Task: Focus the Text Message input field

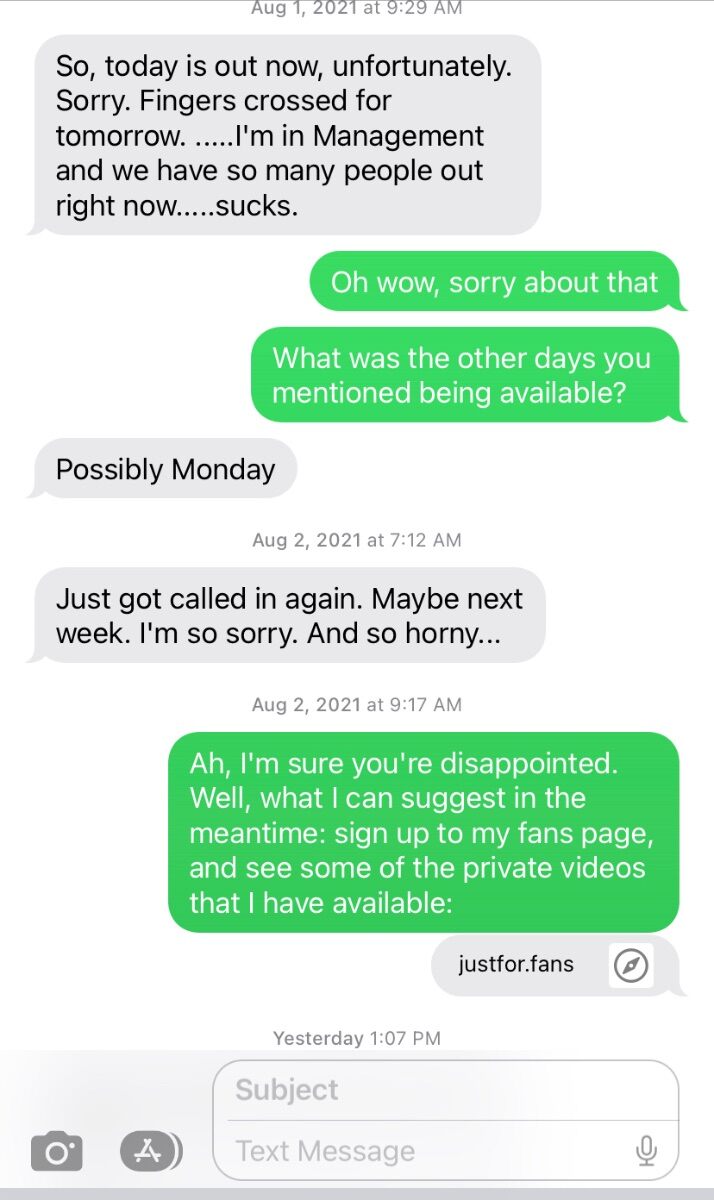Action: click(x=430, y=1151)
